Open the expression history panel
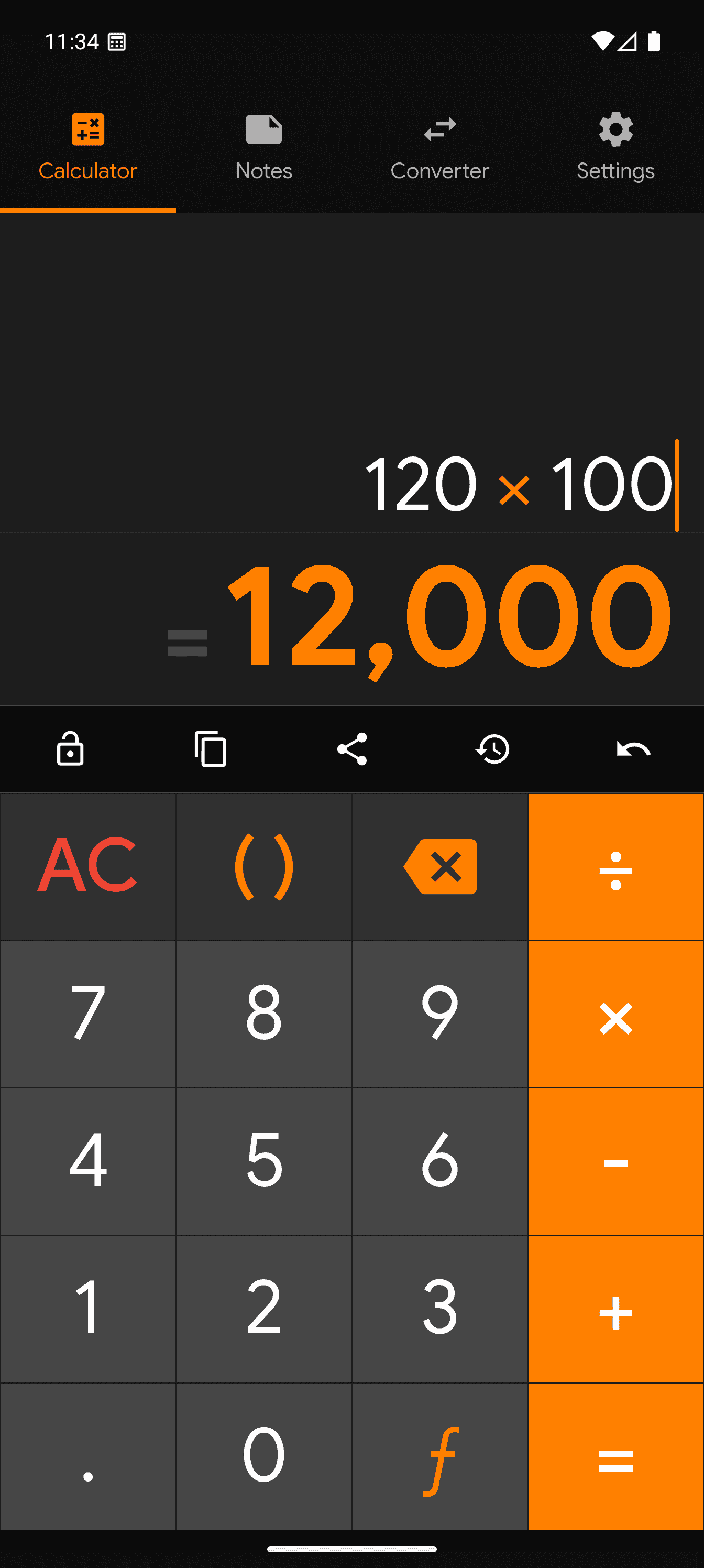 click(x=493, y=749)
